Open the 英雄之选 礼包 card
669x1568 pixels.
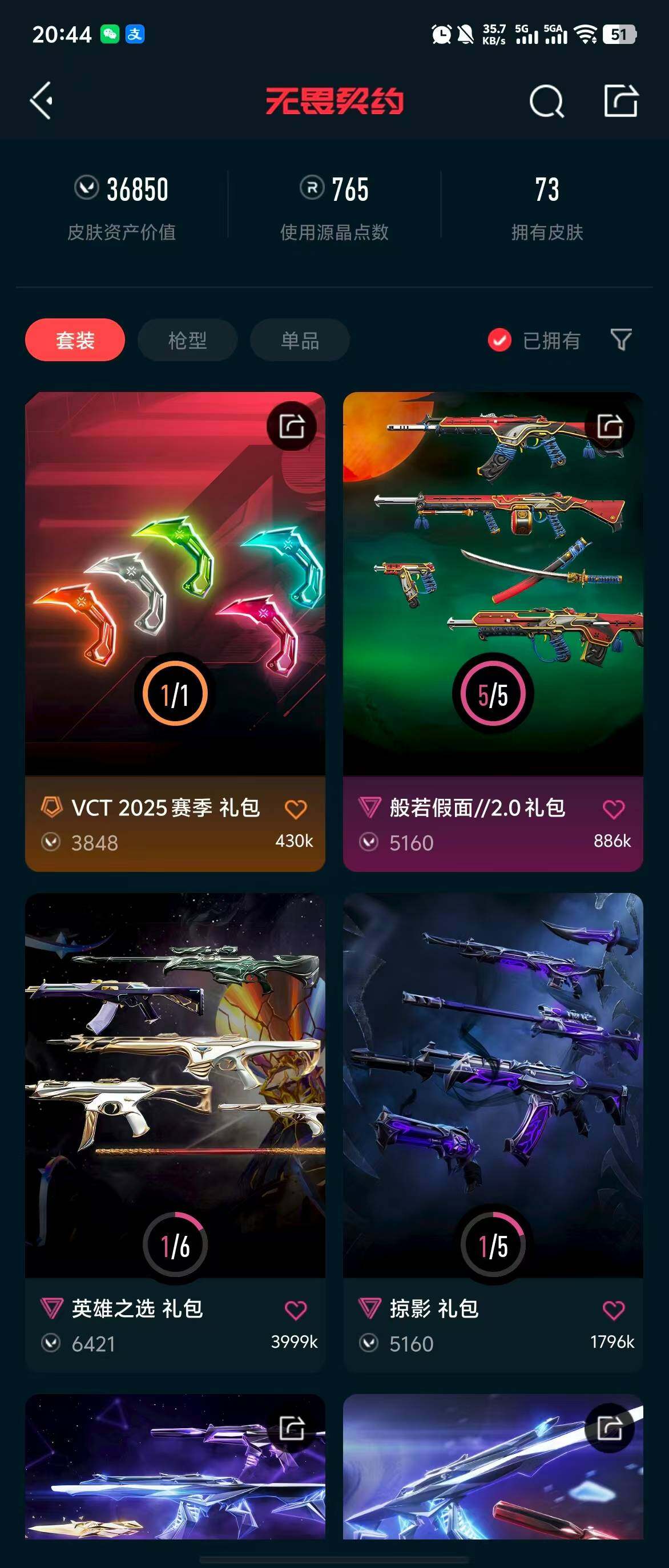[x=175, y=1084]
